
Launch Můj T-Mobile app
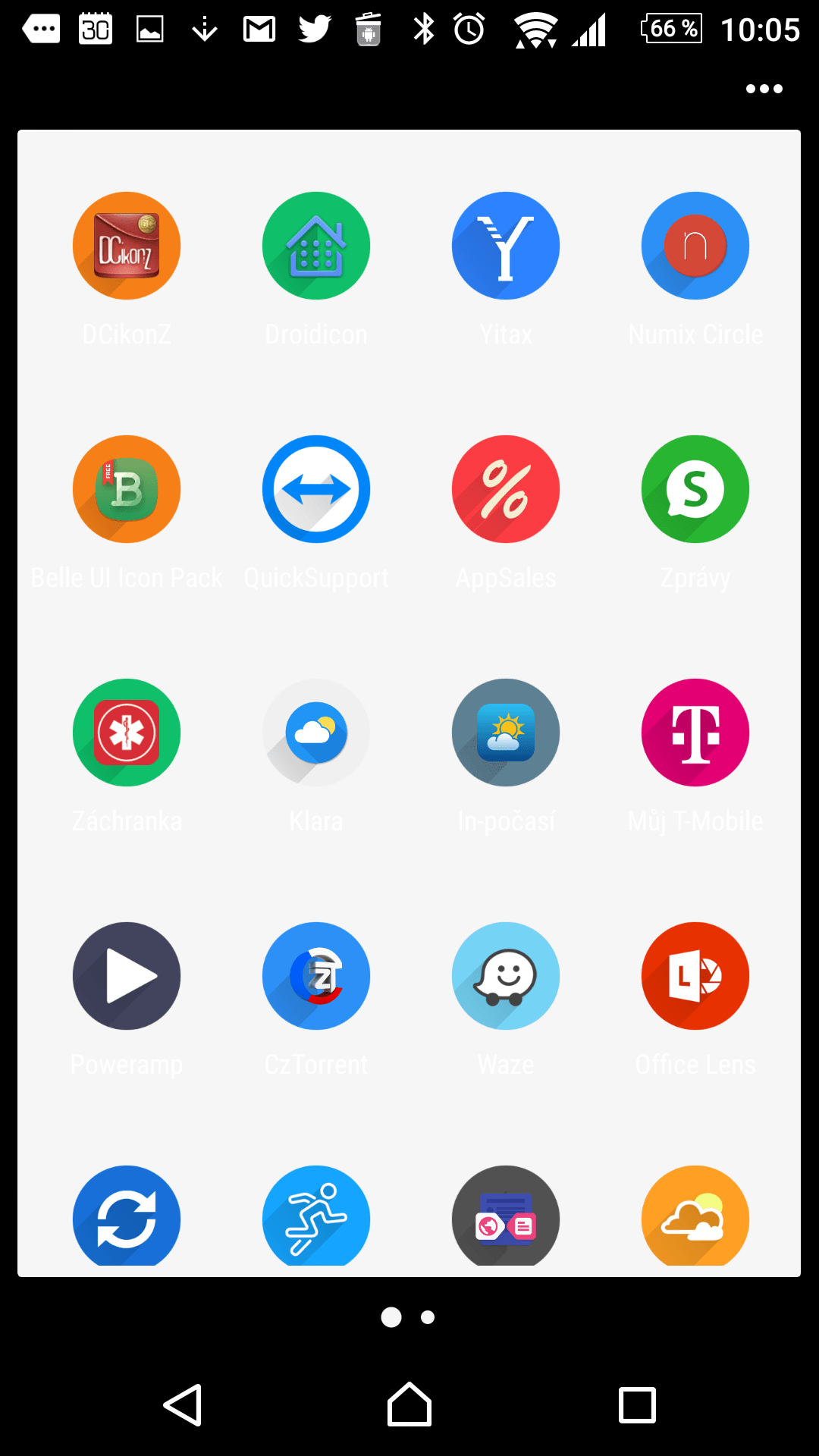[x=695, y=733]
